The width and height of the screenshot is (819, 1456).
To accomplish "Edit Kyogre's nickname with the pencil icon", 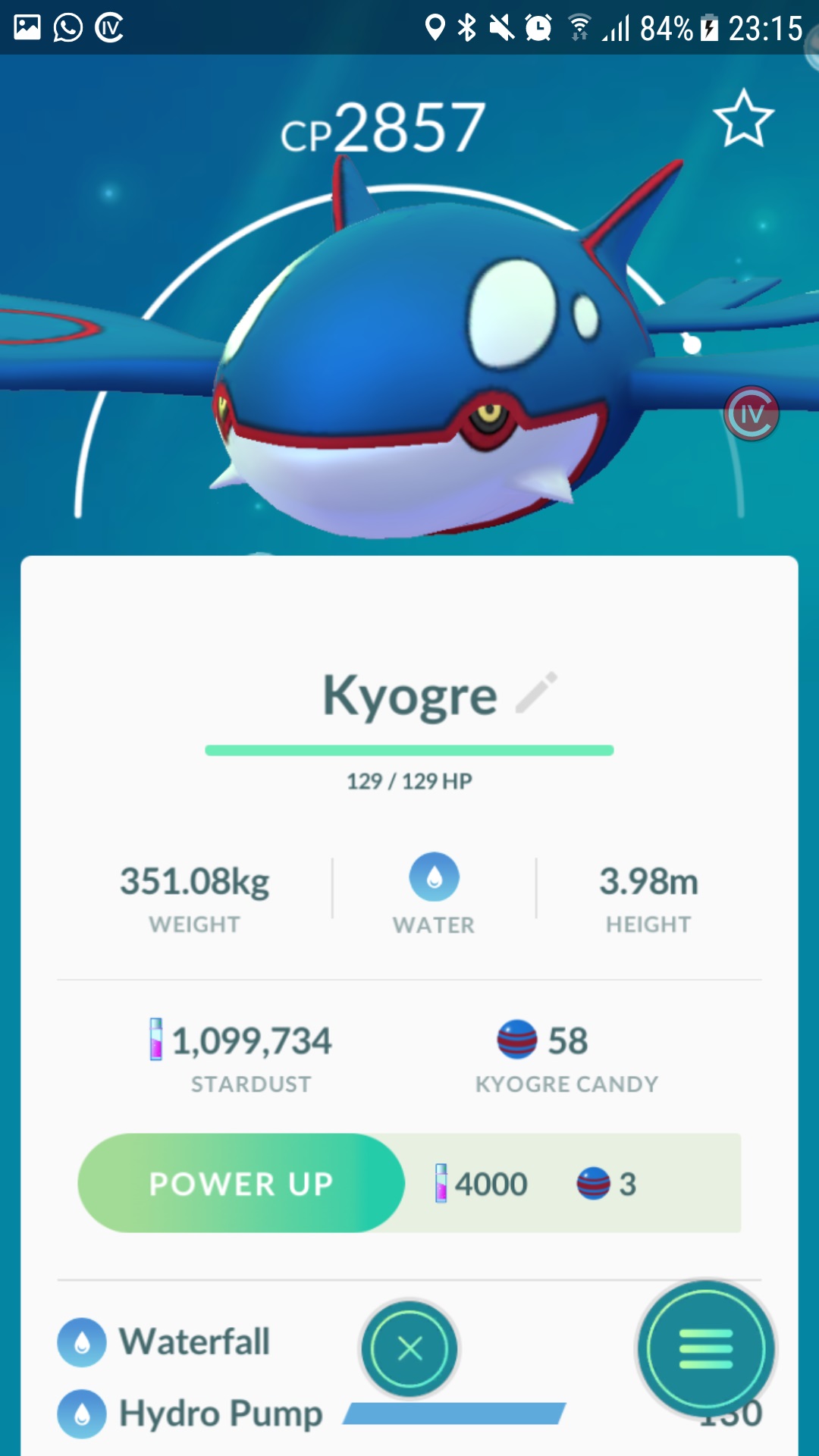I will tap(537, 693).
